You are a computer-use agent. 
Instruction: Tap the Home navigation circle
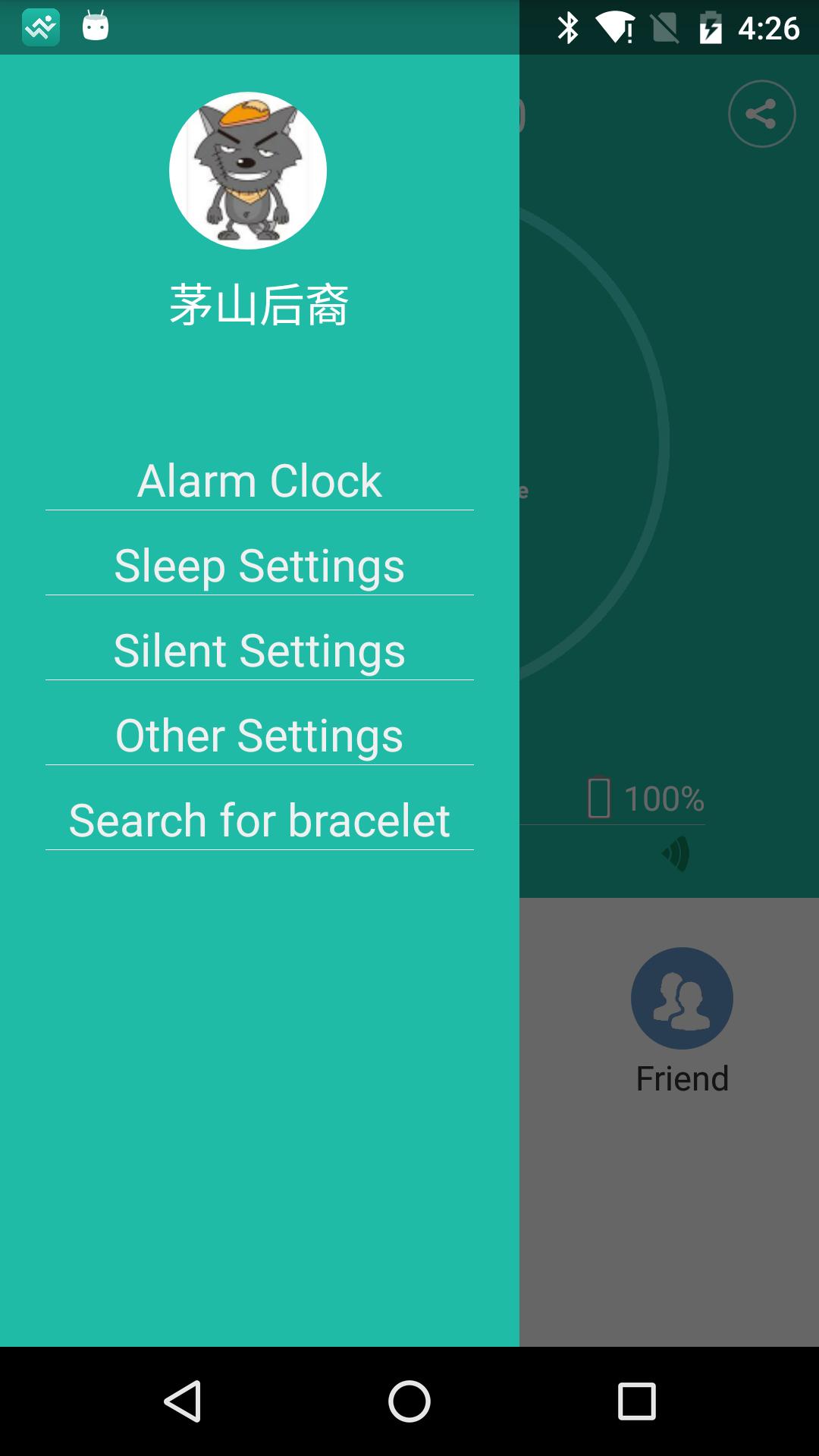[407, 1400]
